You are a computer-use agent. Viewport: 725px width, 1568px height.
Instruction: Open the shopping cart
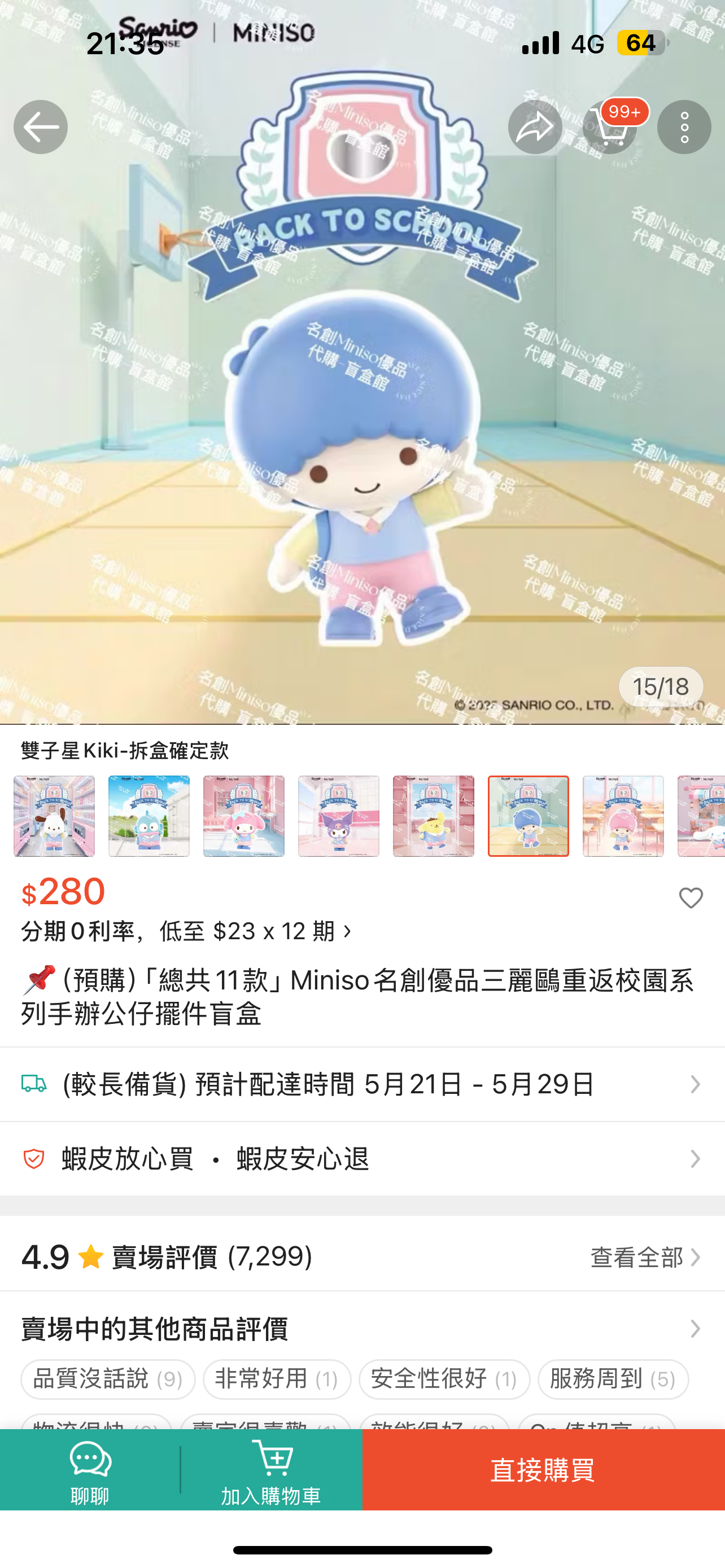609,127
